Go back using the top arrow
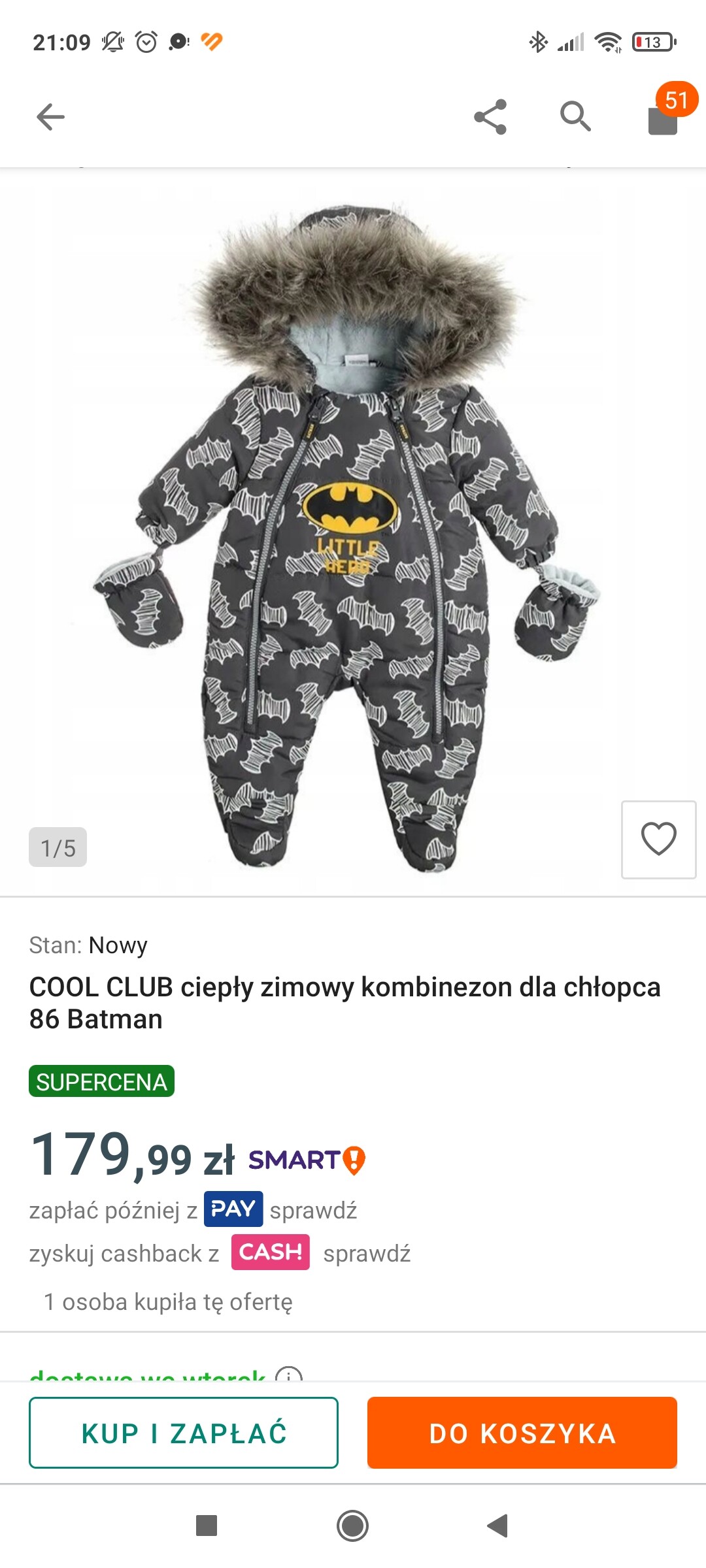Viewport: 706px width, 1568px height. [x=50, y=118]
